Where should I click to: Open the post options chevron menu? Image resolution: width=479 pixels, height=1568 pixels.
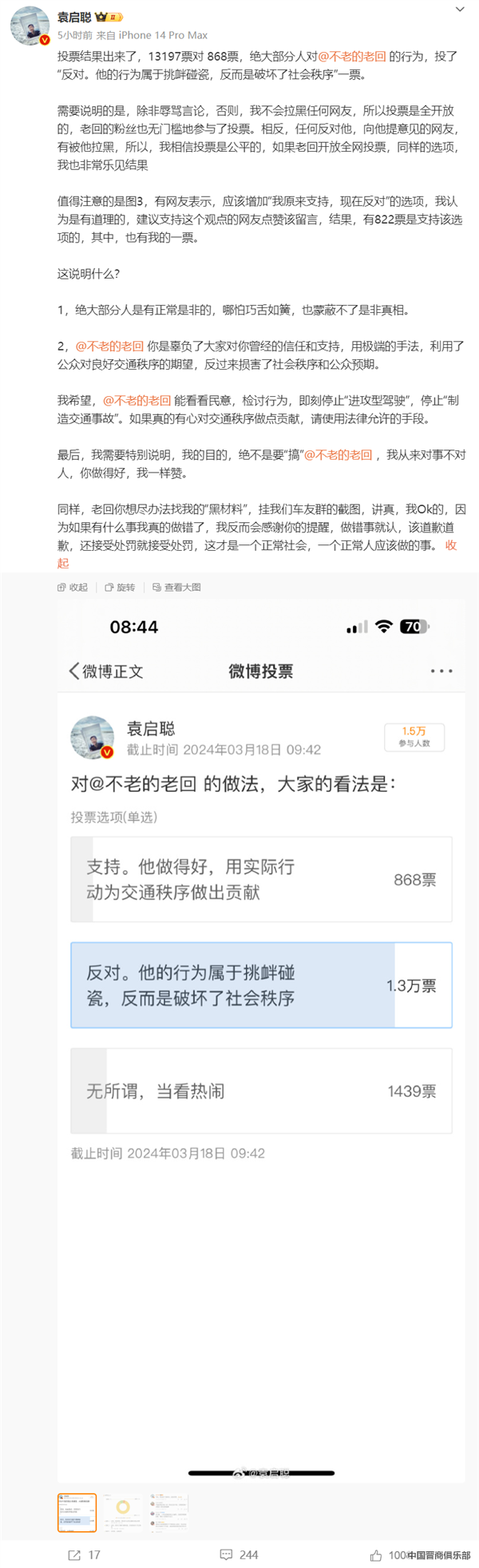coord(460,10)
